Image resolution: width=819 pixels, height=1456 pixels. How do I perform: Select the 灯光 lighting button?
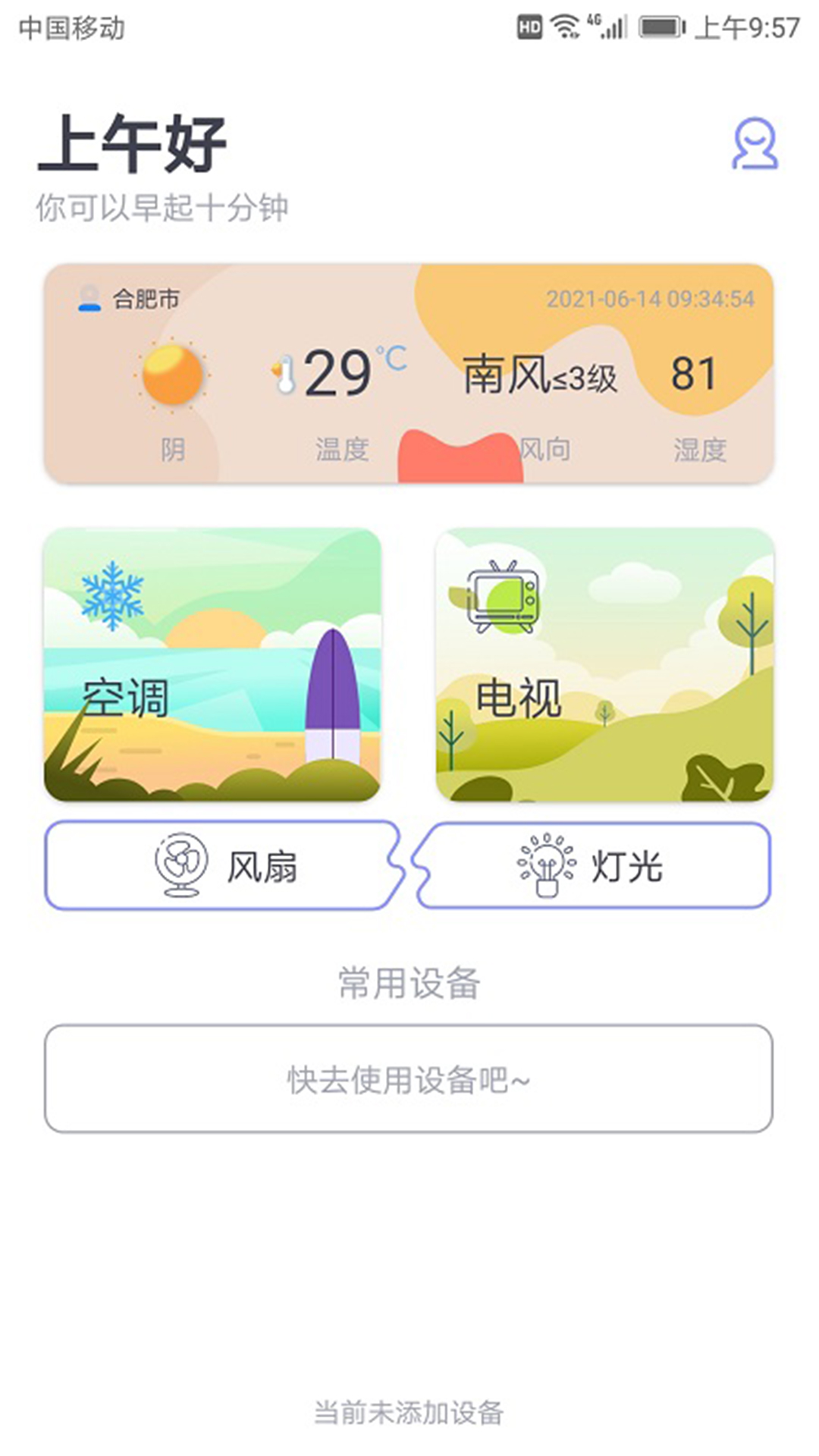coord(593,865)
